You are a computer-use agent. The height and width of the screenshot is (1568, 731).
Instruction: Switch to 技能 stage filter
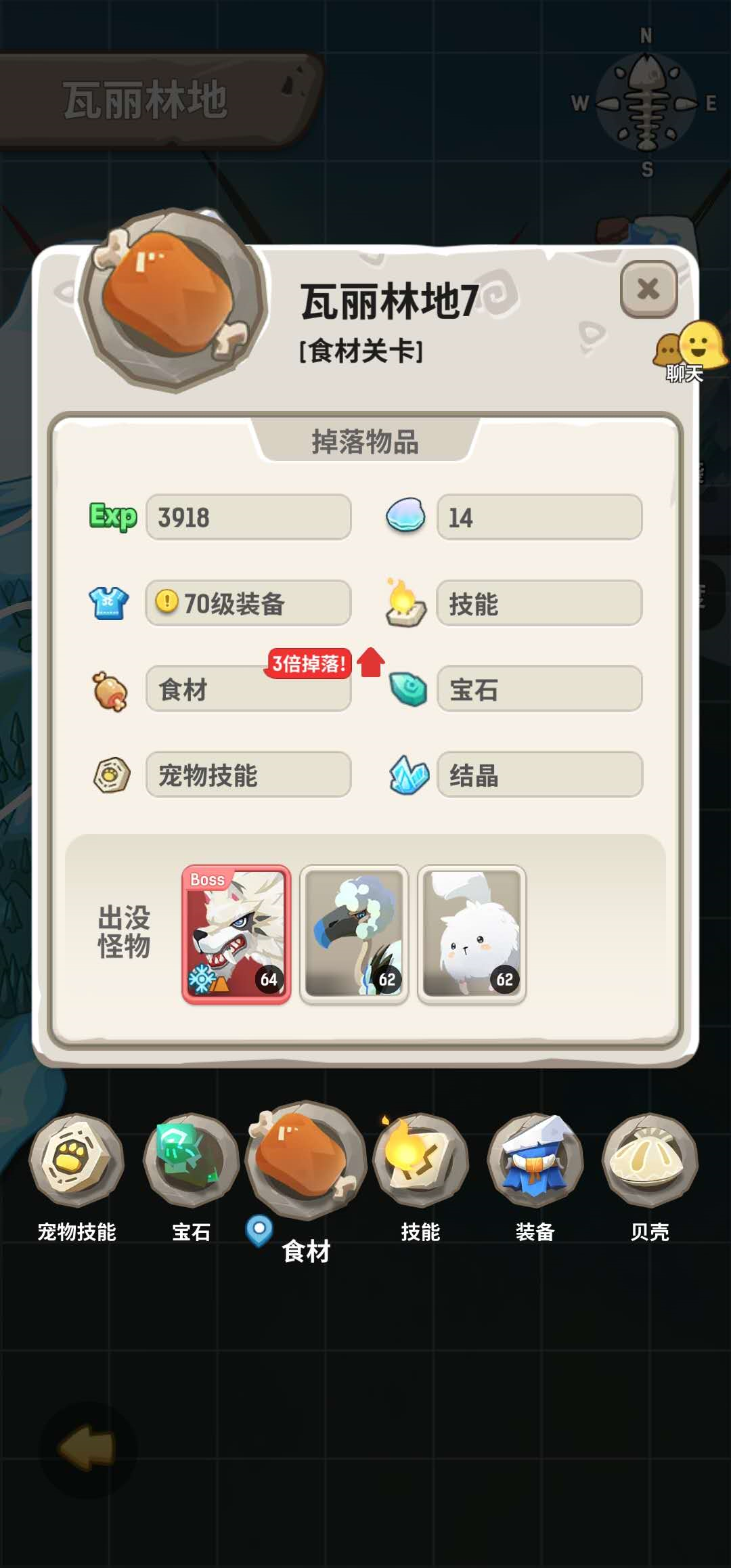420,1162
